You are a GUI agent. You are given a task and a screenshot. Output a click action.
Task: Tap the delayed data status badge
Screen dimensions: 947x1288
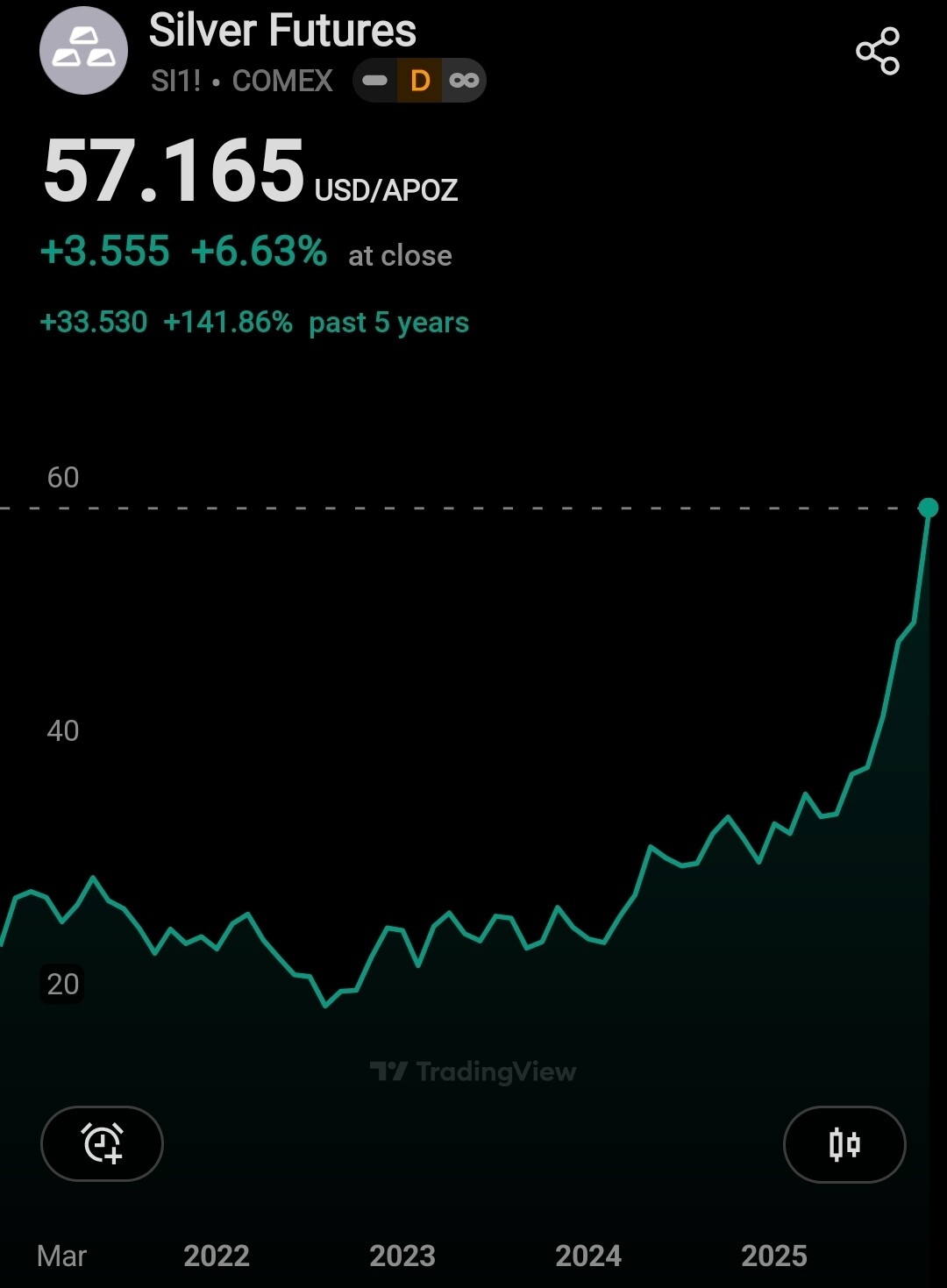pyautogui.click(x=420, y=81)
